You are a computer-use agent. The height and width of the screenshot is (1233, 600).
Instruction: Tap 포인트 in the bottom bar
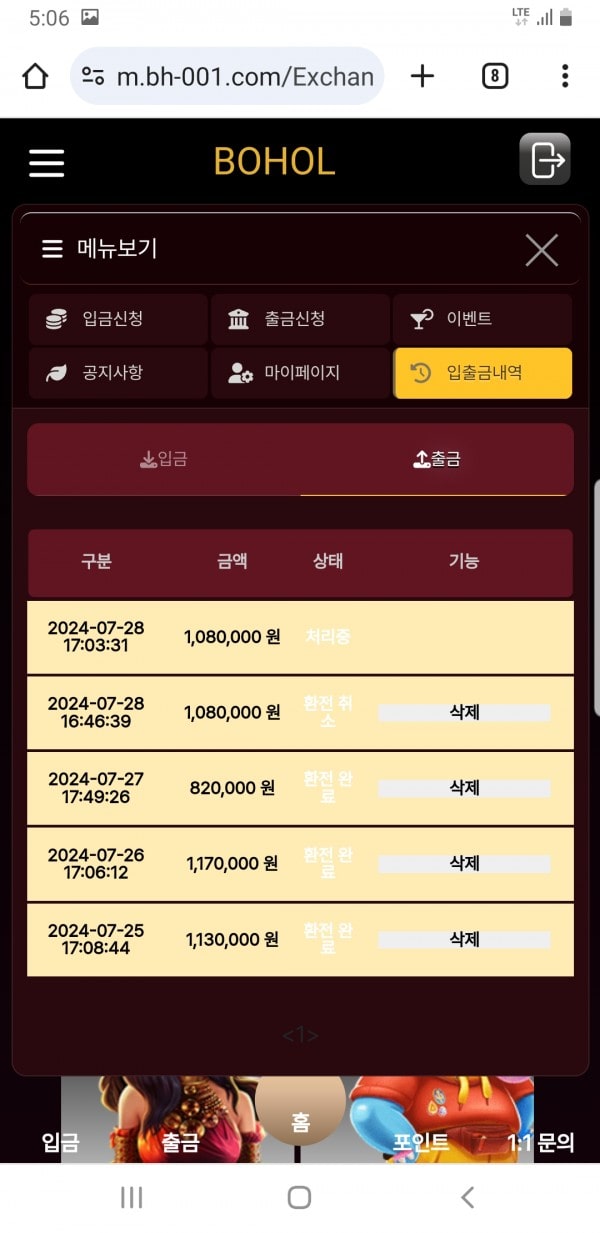[x=420, y=1143]
